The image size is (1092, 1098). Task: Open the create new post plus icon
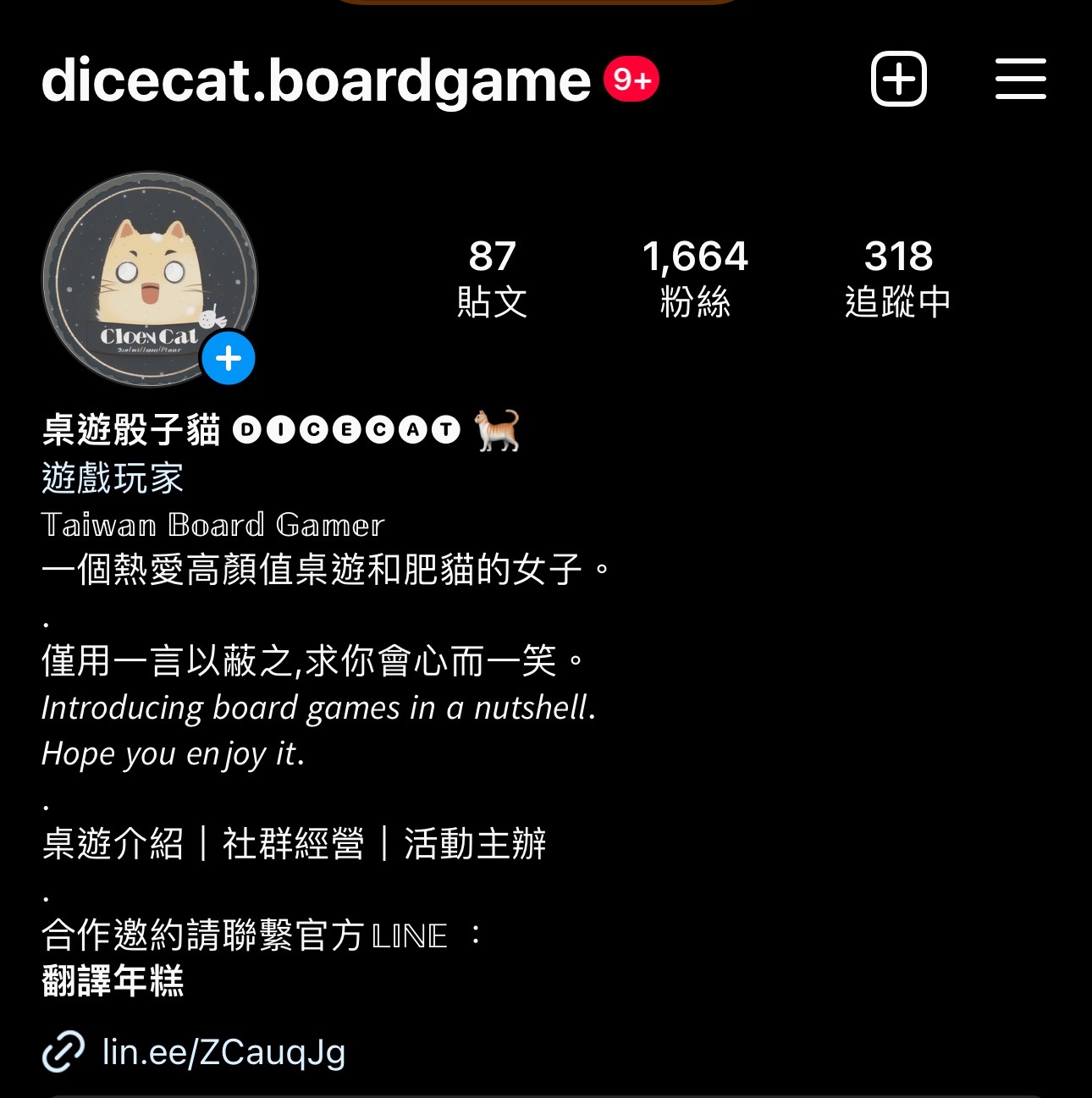click(899, 80)
